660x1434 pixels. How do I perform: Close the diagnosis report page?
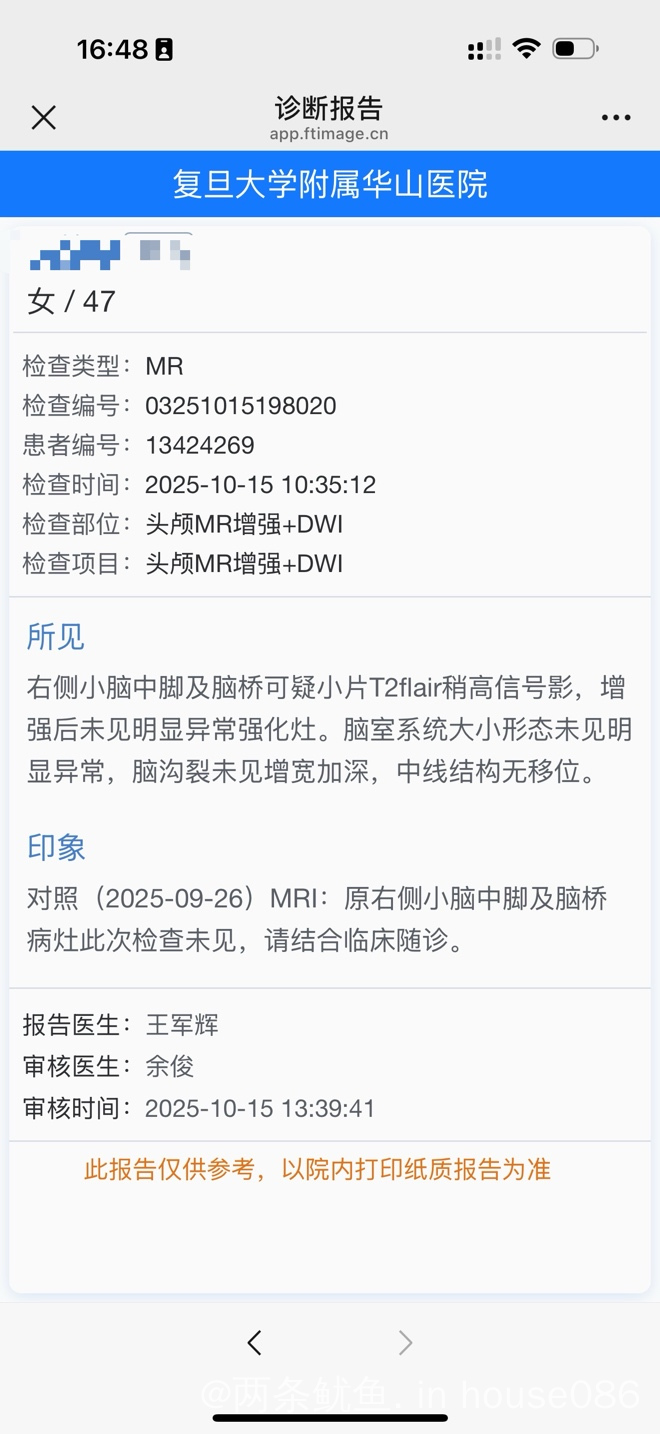click(x=43, y=118)
